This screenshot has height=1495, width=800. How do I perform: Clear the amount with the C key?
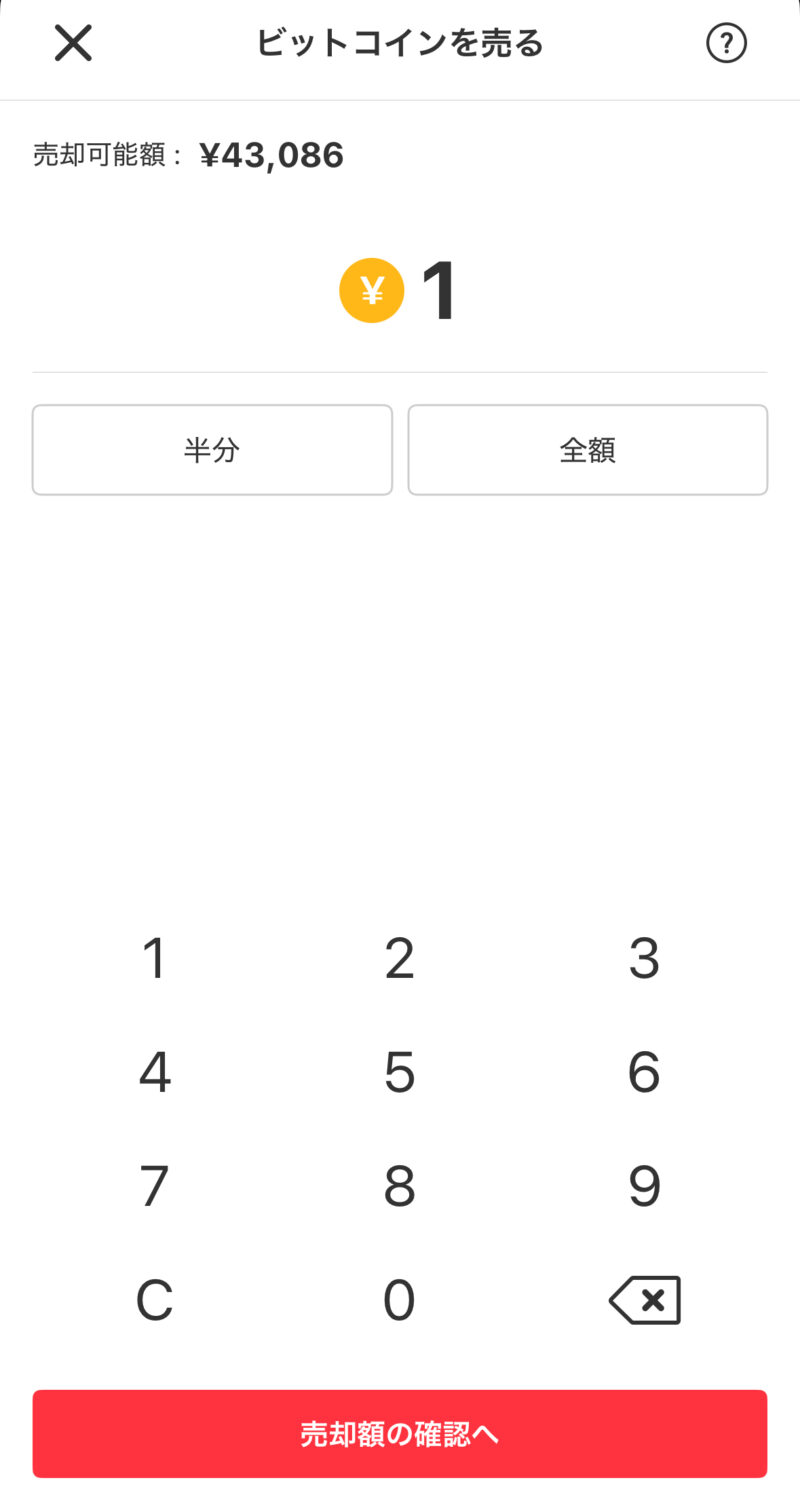pos(154,1300)
